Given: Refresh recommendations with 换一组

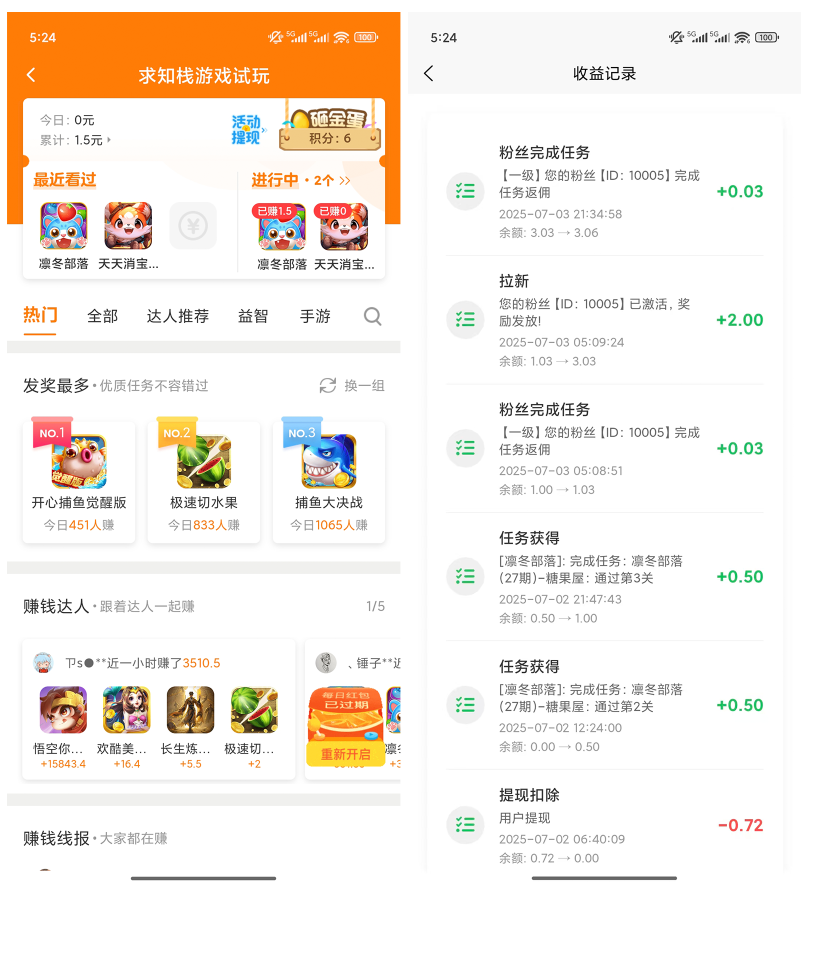Looking at the screenshot, I should point(351,385).
